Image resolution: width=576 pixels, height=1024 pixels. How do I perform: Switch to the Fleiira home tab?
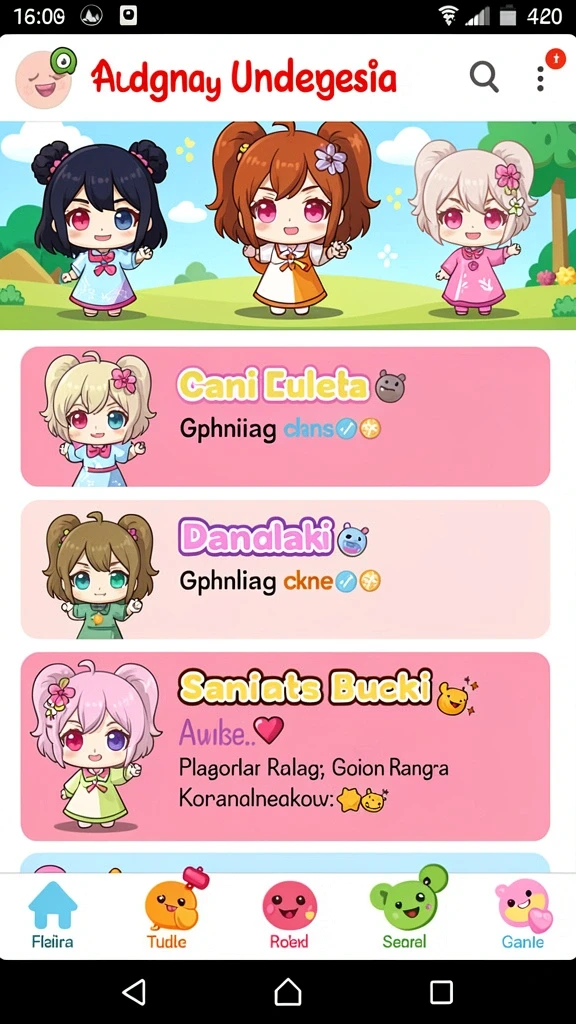click(x=52, y=915)
